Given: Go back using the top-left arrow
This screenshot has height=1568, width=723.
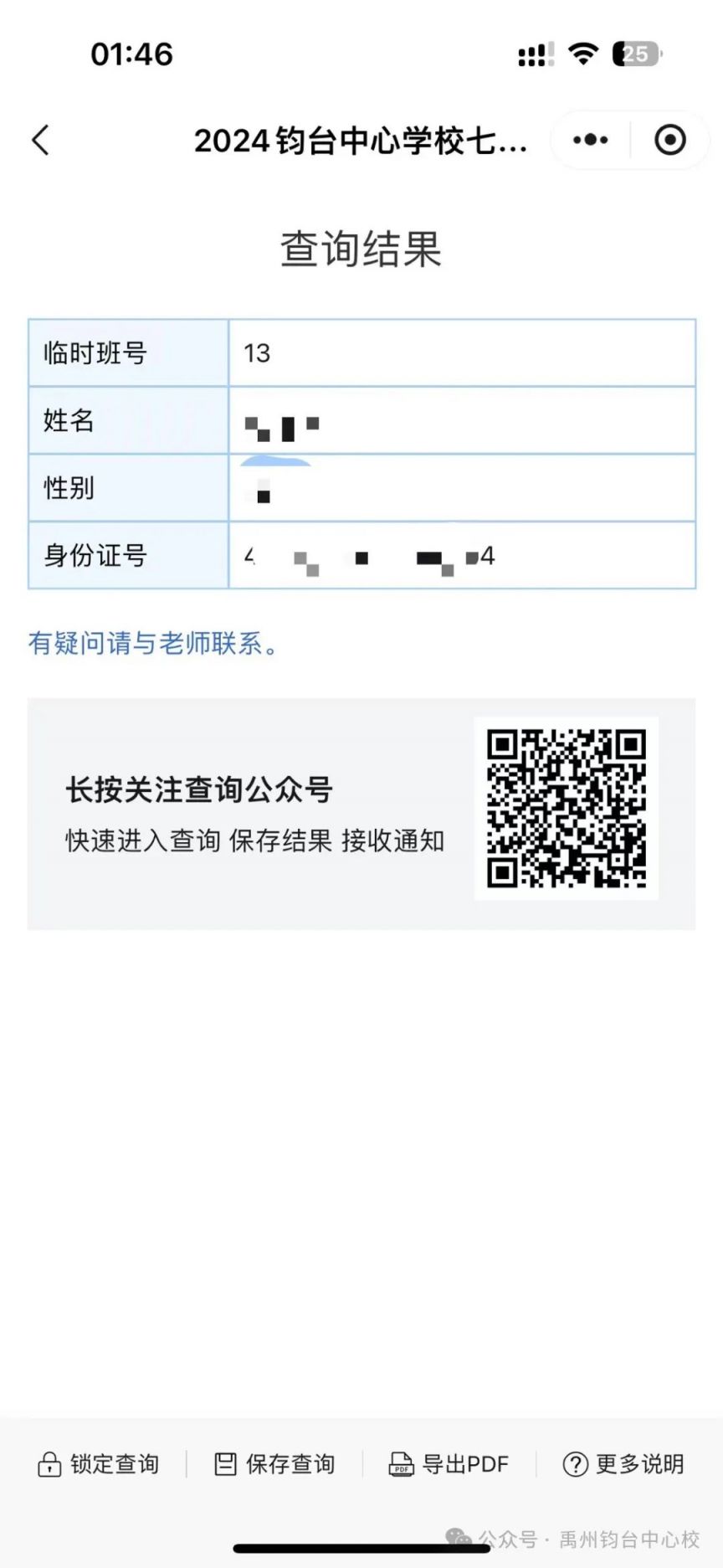Looking at the screenshot, I should click(41, 140).
